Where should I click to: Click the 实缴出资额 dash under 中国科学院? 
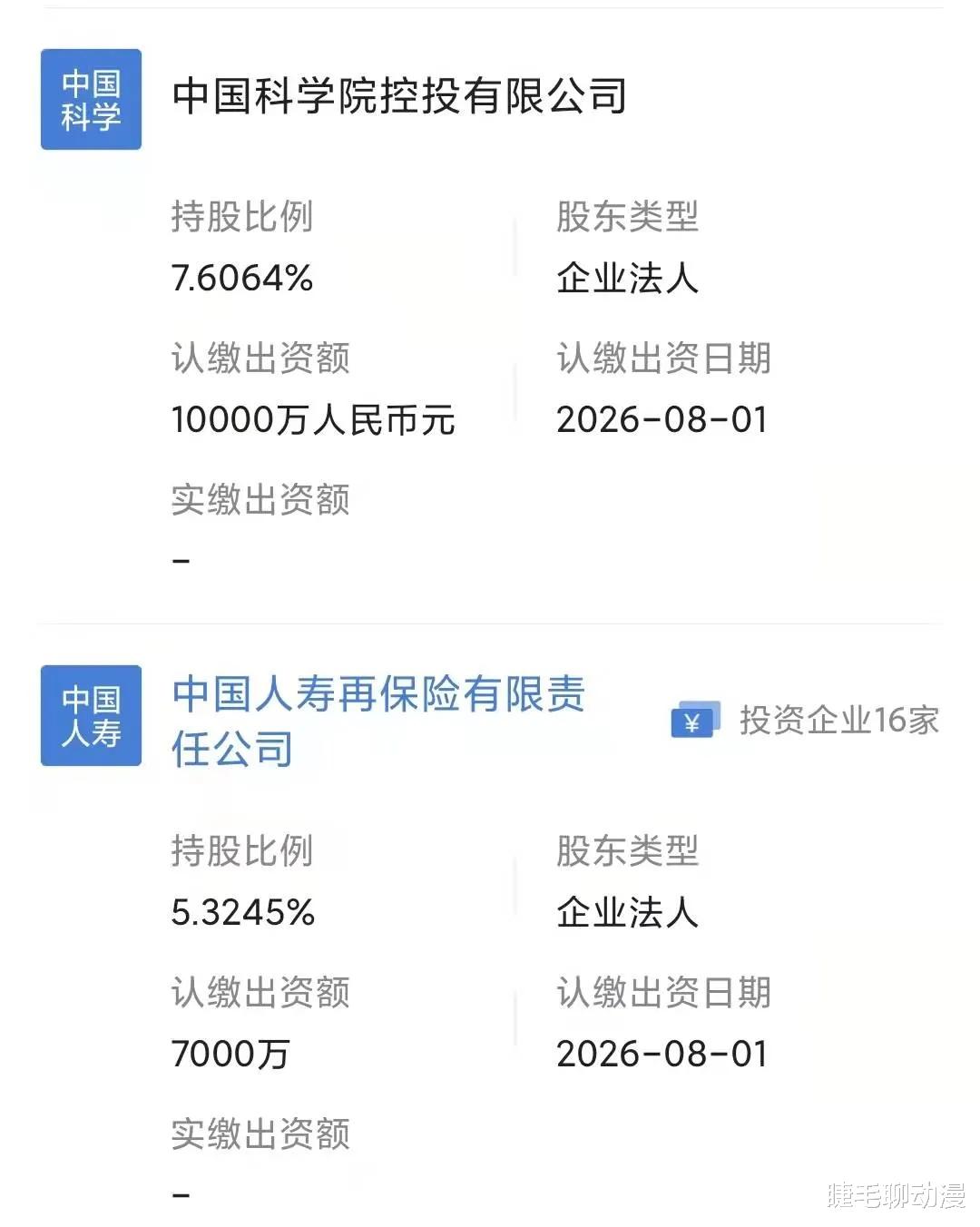click(181, 559)
